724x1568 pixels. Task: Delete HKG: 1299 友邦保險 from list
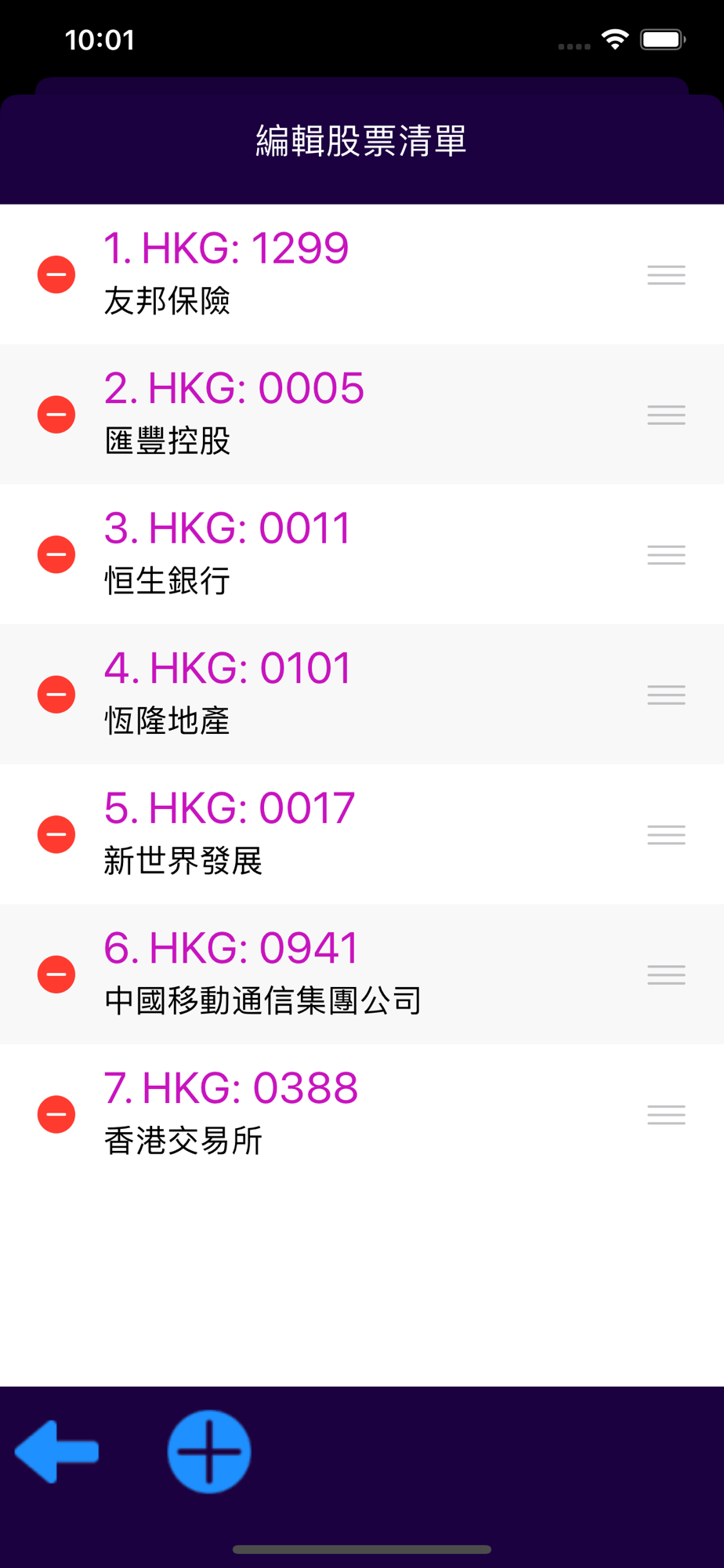(56, 274)
